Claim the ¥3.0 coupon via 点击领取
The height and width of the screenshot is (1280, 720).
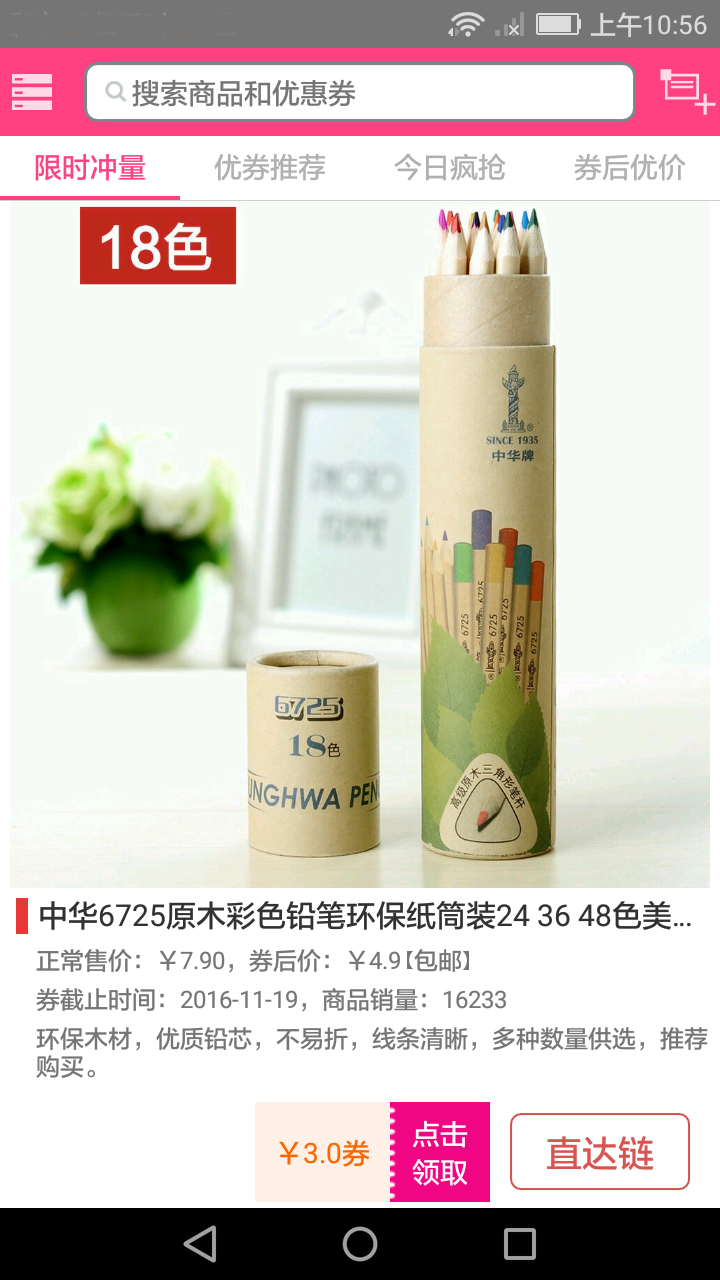(440, 1152)
